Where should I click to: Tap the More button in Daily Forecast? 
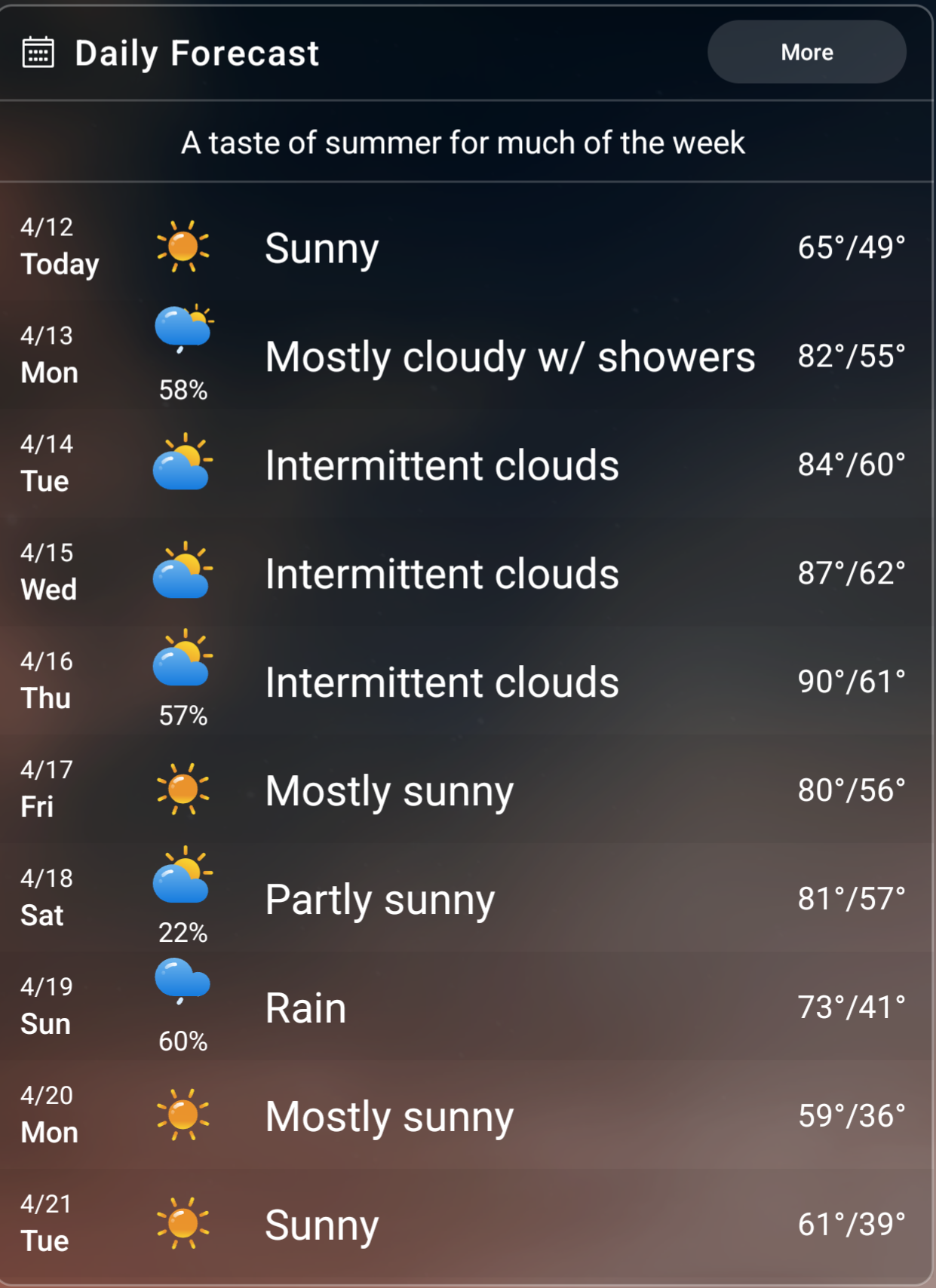coord(806,52)
